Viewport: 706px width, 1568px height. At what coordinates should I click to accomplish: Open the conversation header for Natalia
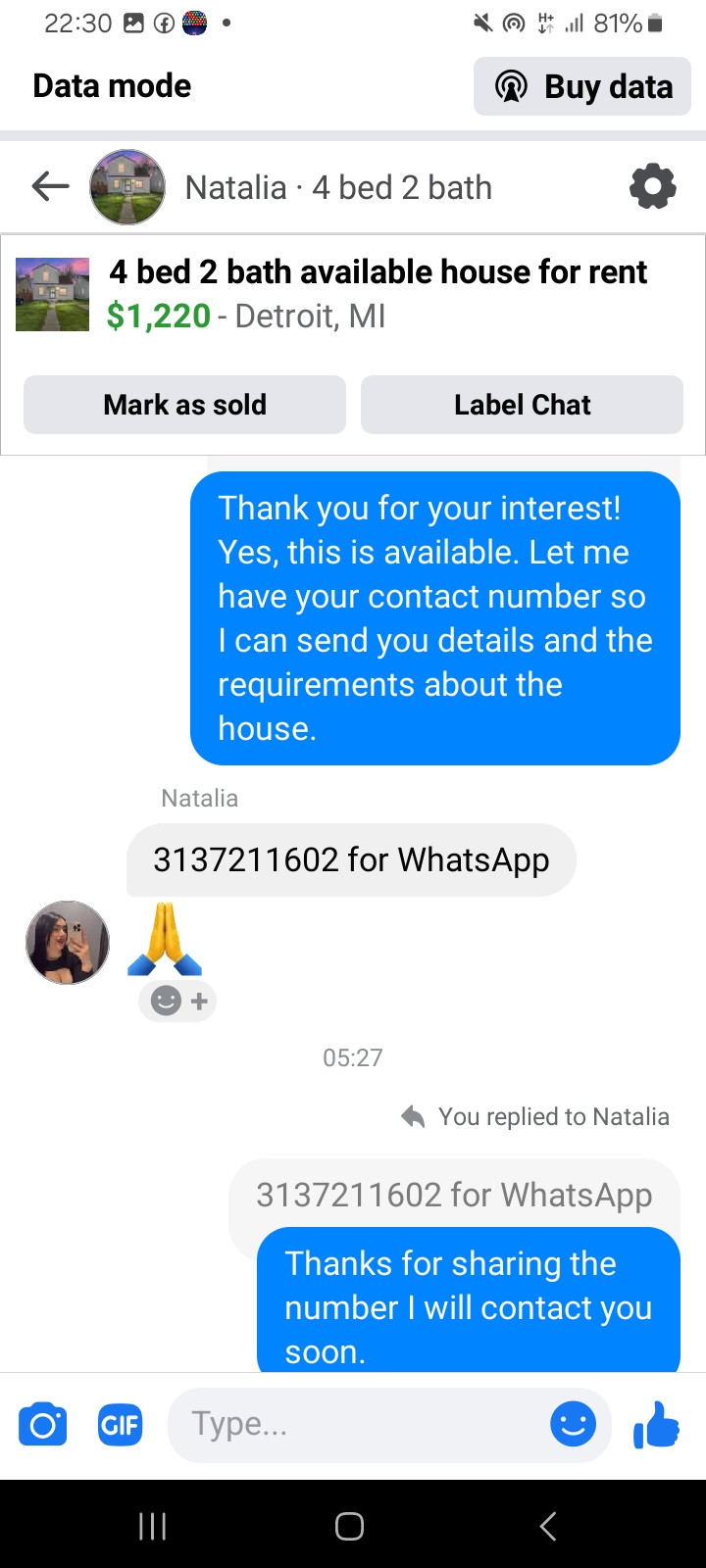click(x=337, y=187)
